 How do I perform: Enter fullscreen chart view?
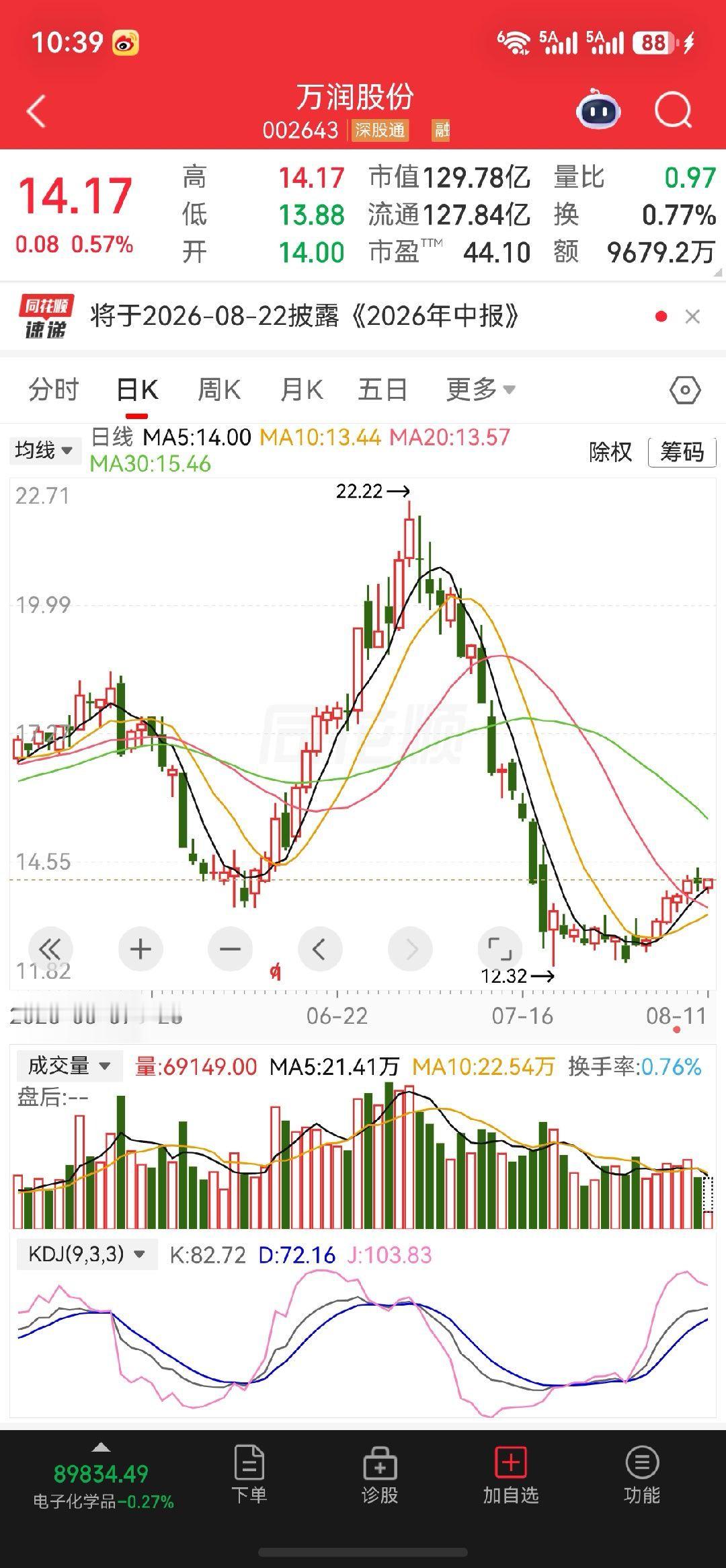[x=499, y=949]
